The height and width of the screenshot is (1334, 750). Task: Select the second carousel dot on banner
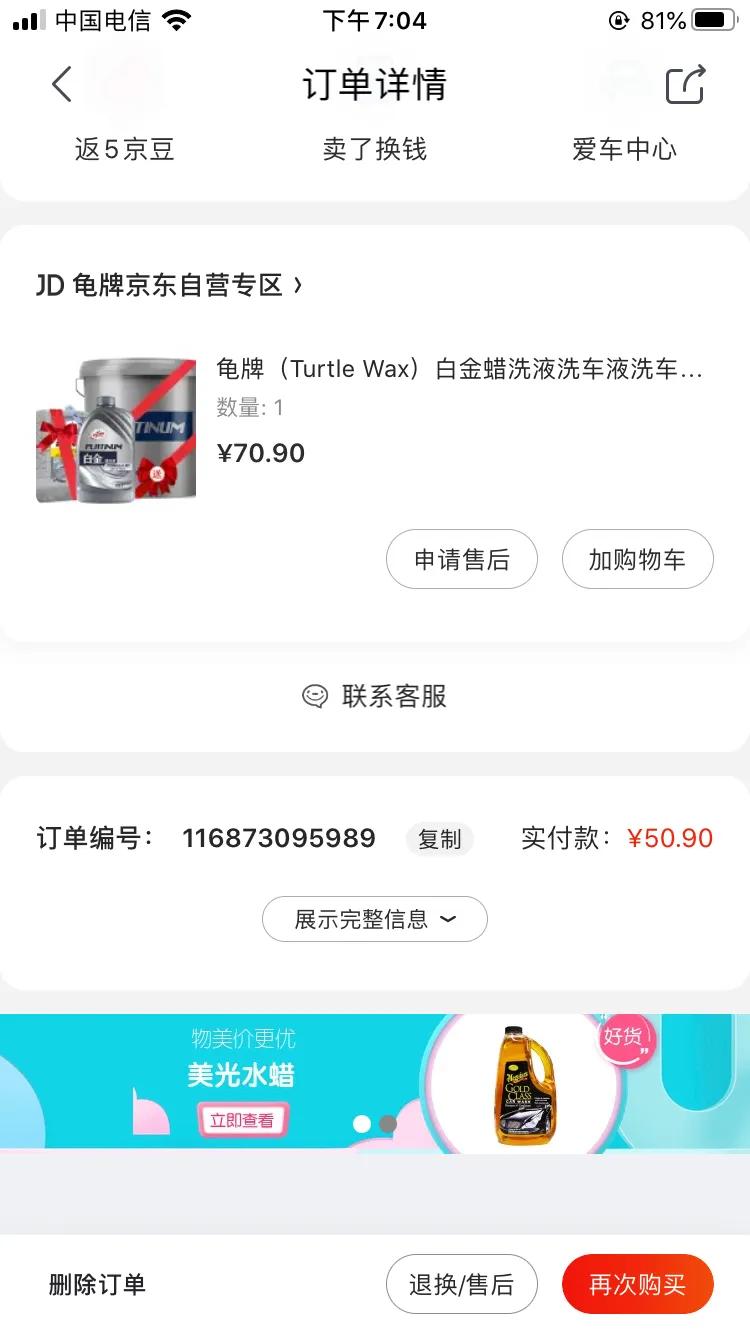point(386,1124)
